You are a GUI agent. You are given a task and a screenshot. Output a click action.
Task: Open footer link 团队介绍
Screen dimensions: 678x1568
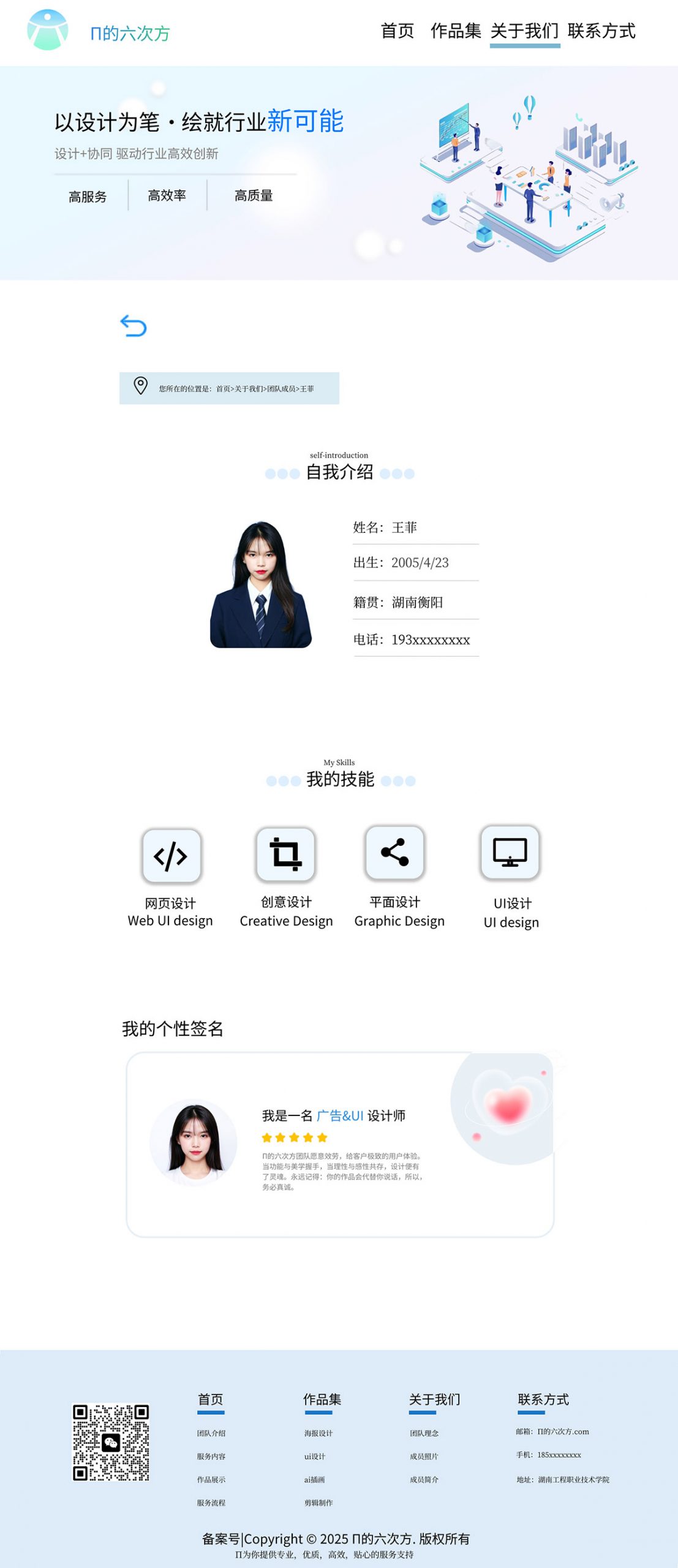(x=211, y=1433)
